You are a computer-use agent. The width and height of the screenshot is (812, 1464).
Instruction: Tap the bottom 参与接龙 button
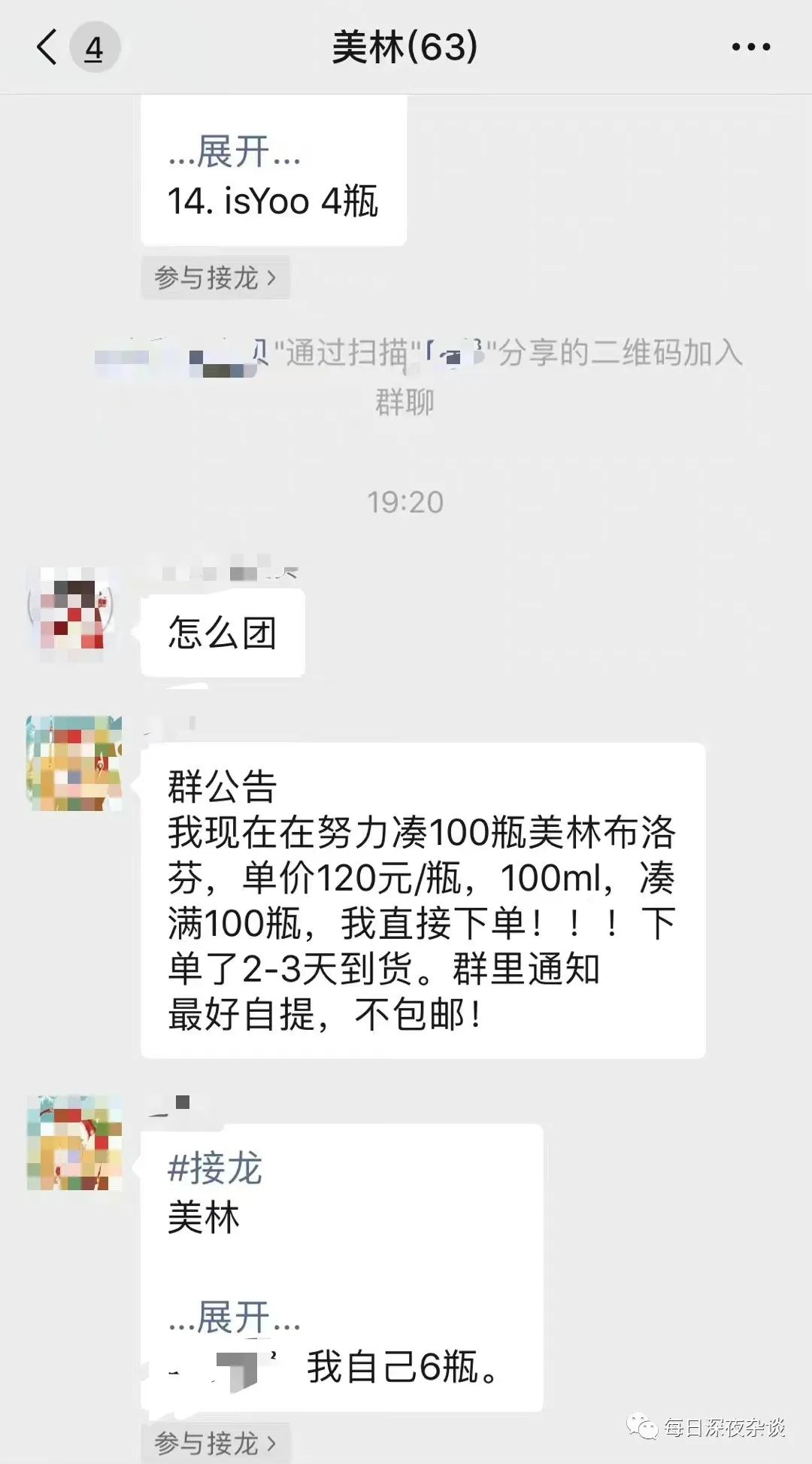point(214,1441)
